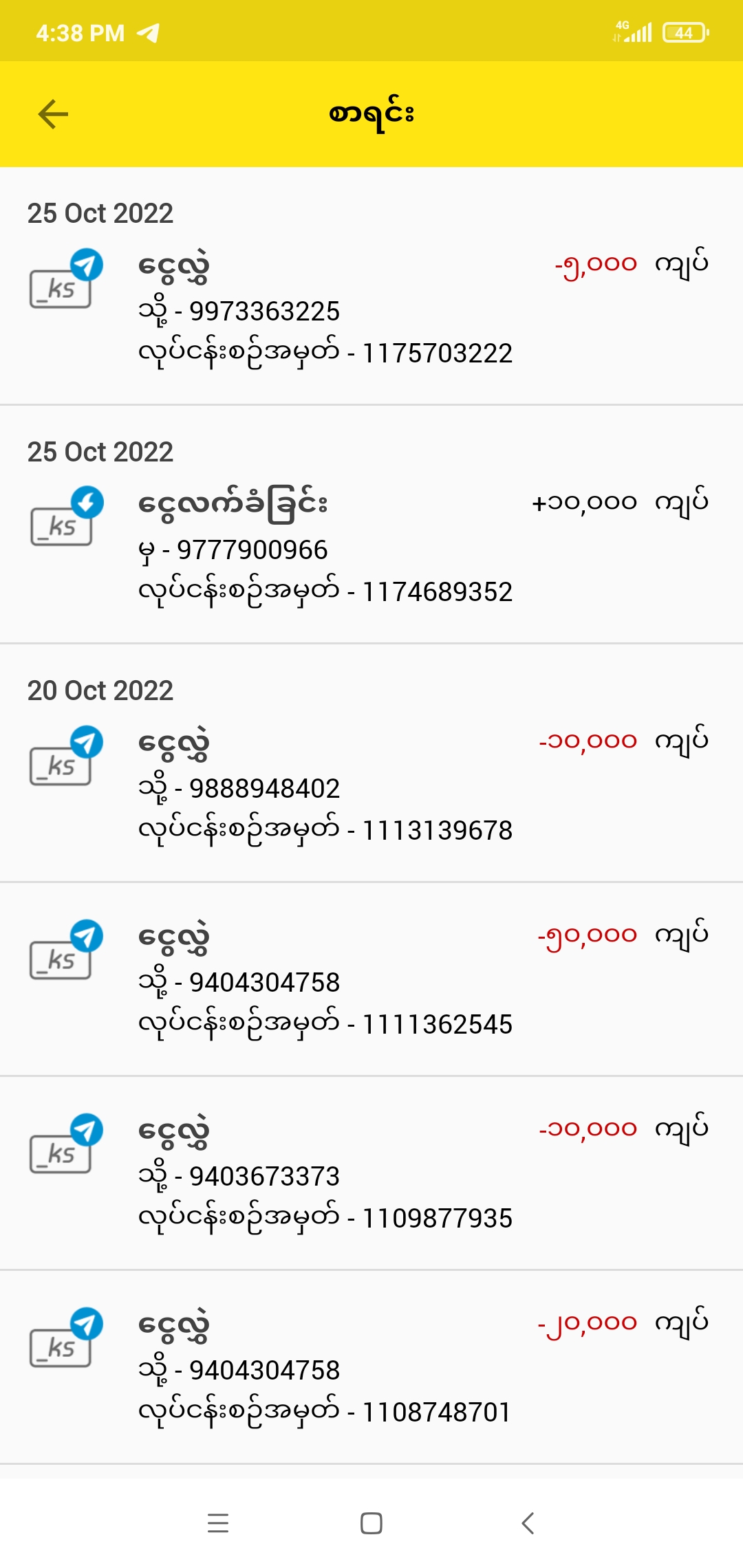Tap the system home button
The width and height of the screenshot is (743, 1568).
pyautogui.click(x=371, y=1523)
